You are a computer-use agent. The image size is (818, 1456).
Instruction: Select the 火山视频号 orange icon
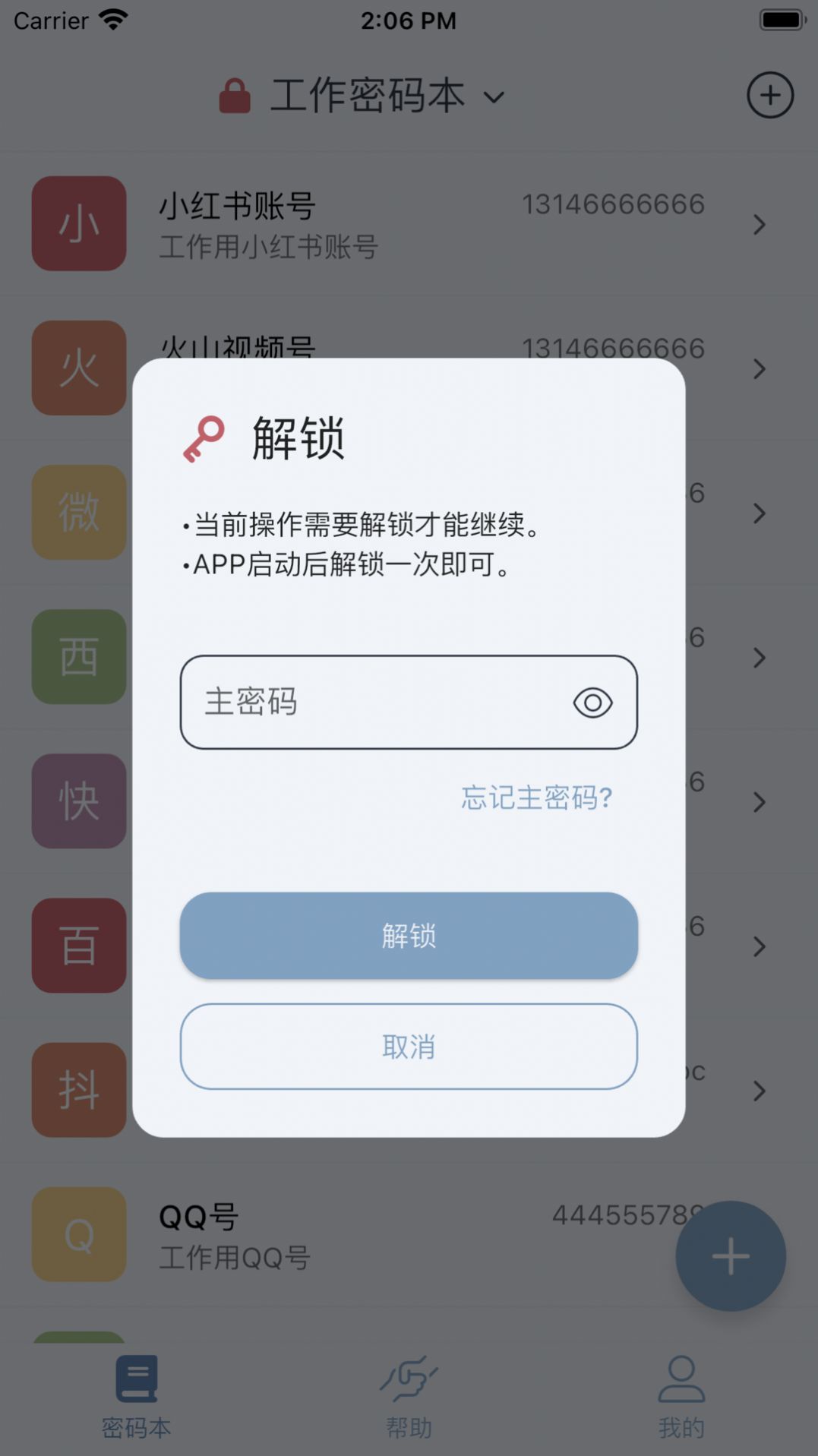(x=78, y=368)
